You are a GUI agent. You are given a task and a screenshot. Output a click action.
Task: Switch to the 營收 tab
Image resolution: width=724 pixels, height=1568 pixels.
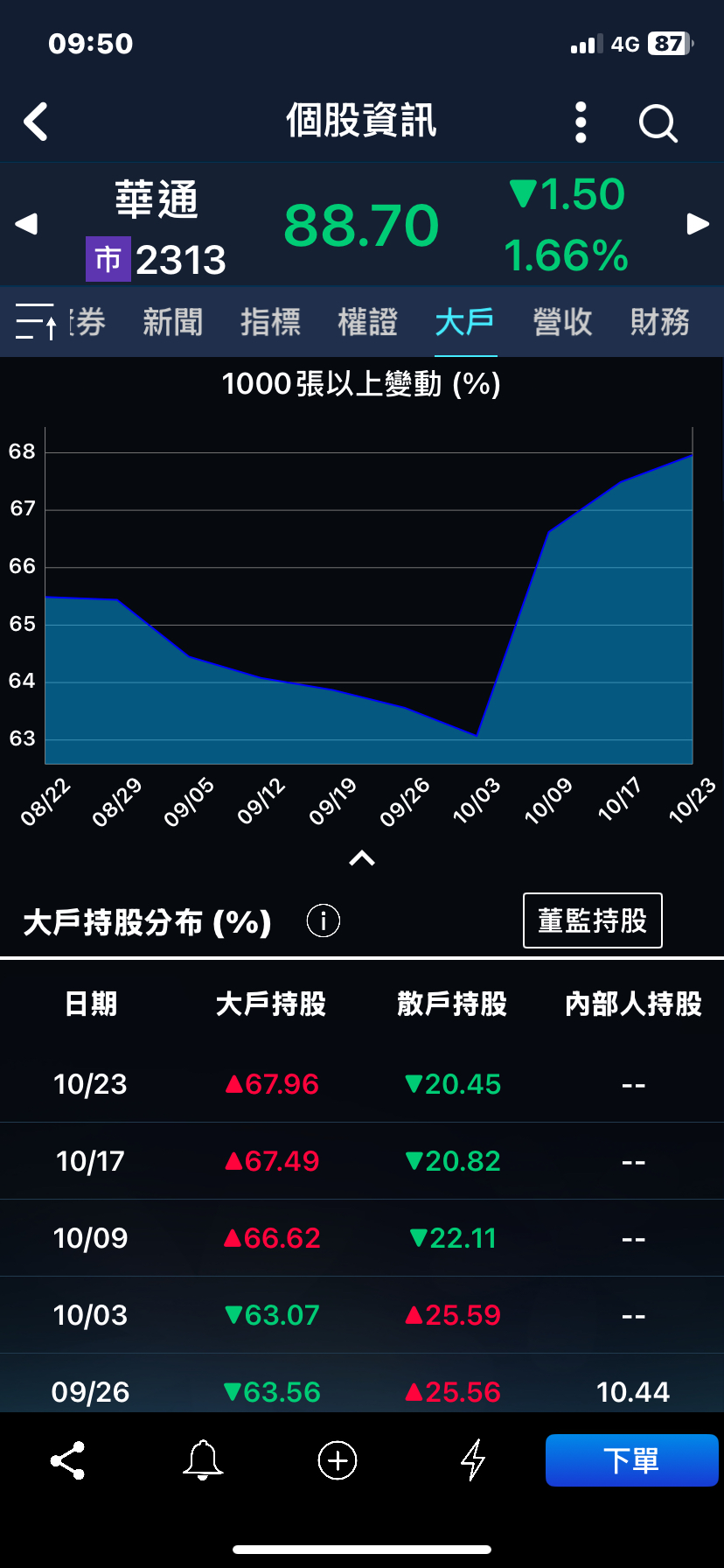[x=563, y=322]
